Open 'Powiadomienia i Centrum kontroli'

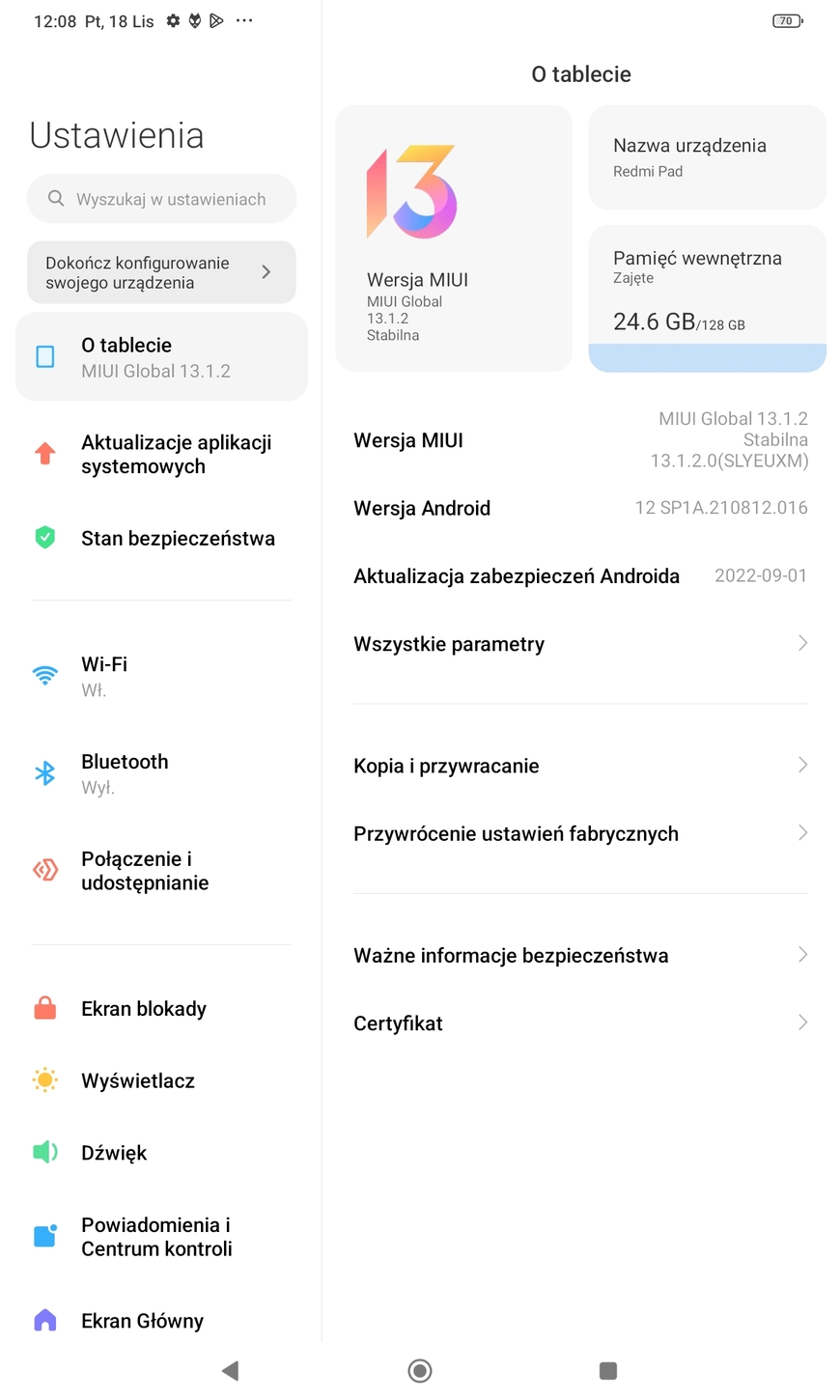point(161,1236)
